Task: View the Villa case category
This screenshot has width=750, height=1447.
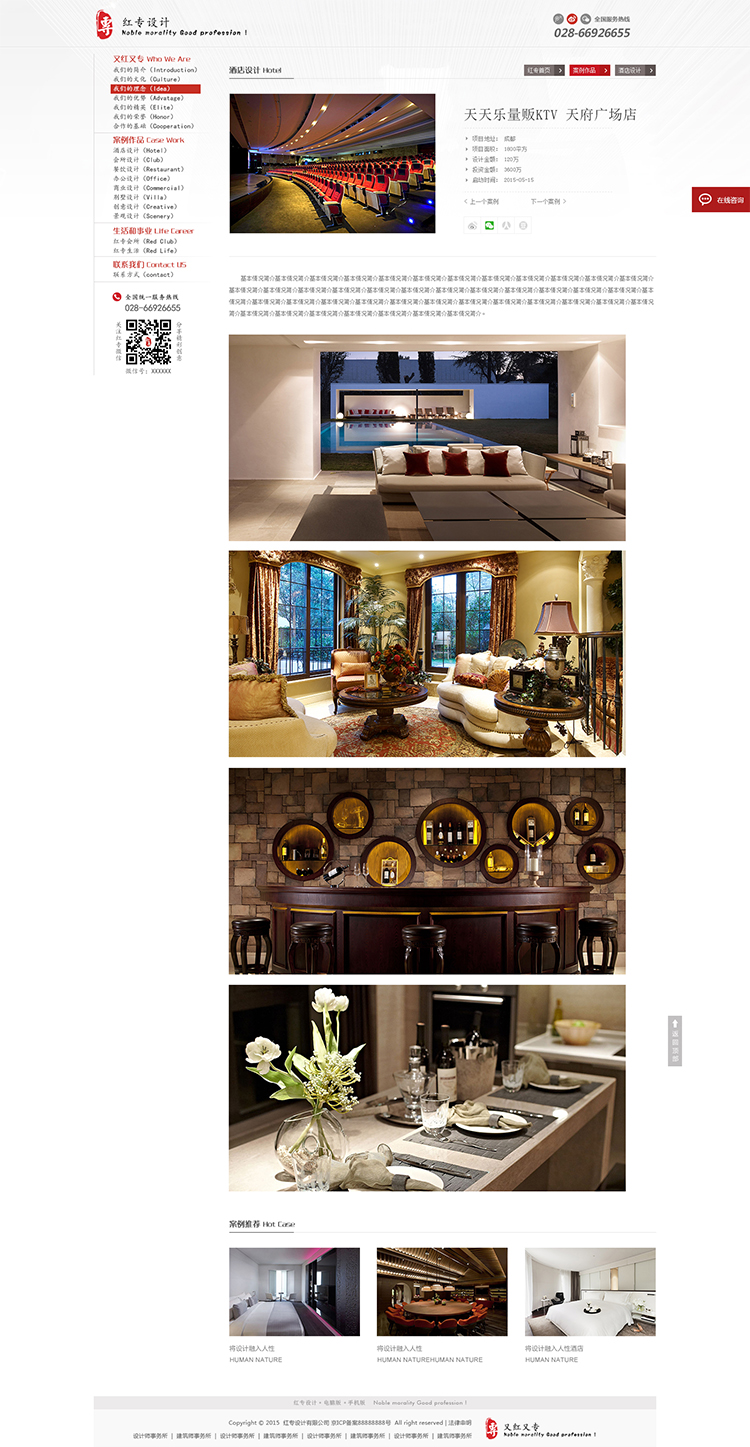Action: click(x=140, y=197)
